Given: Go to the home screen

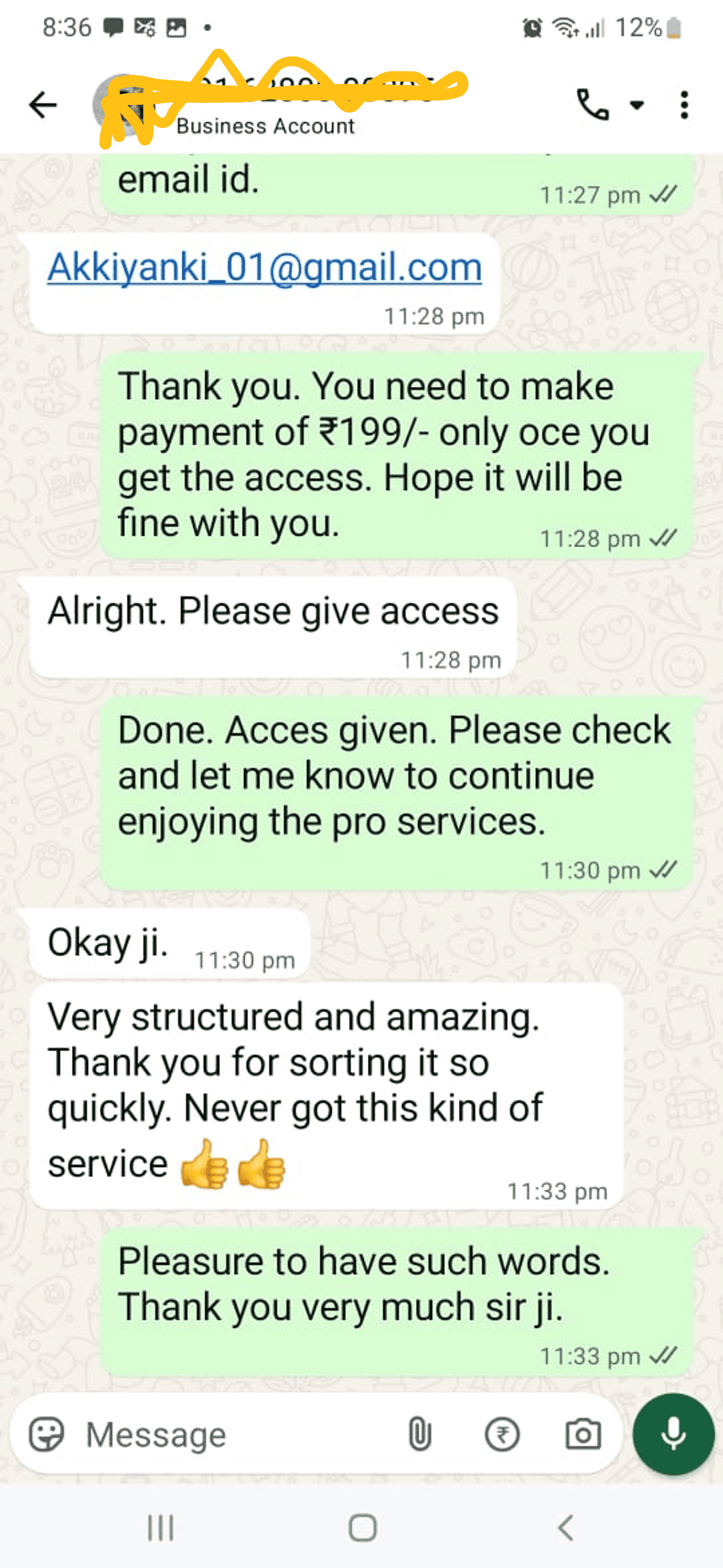Looking at the screenshot, I should [x=362, y=1527].
